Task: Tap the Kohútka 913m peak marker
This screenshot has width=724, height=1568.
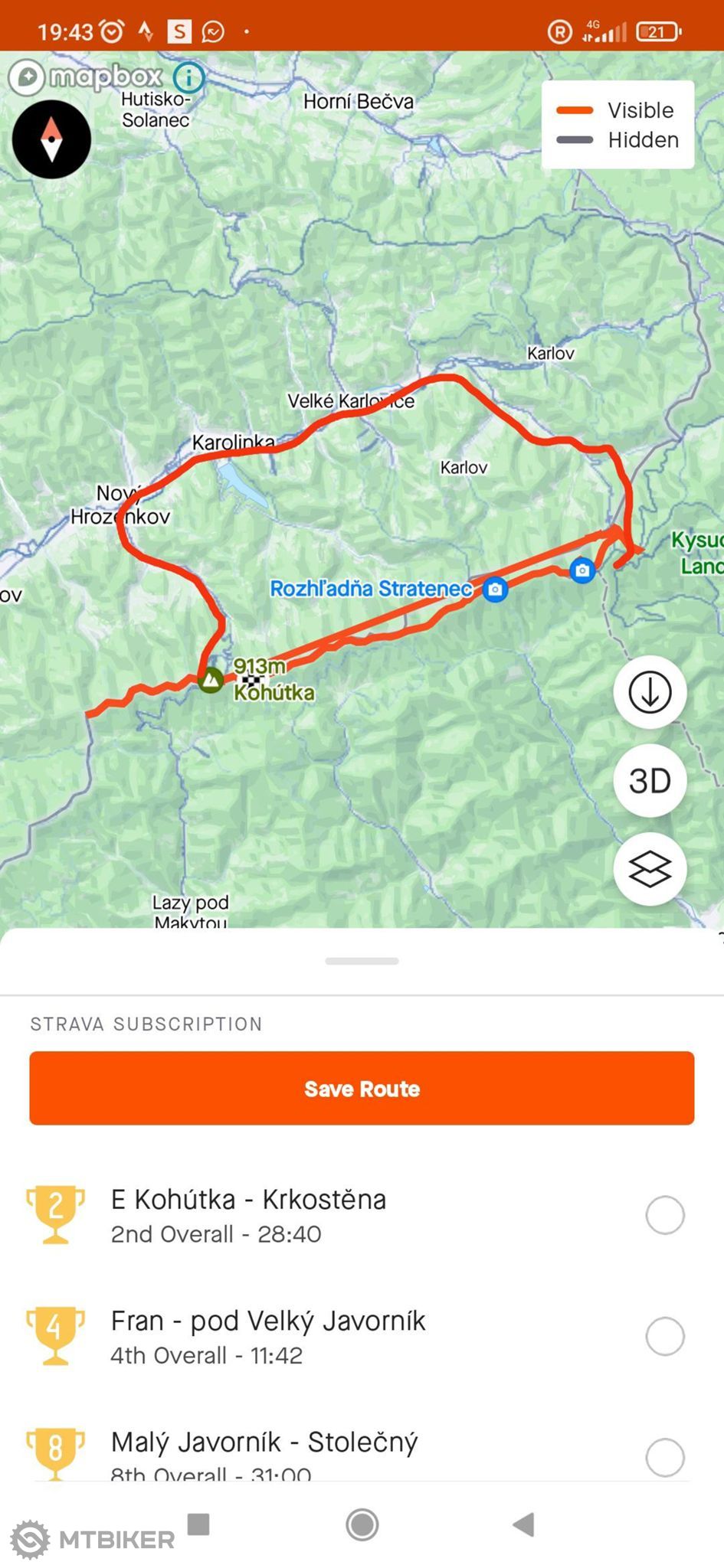Action: point(211,680)
